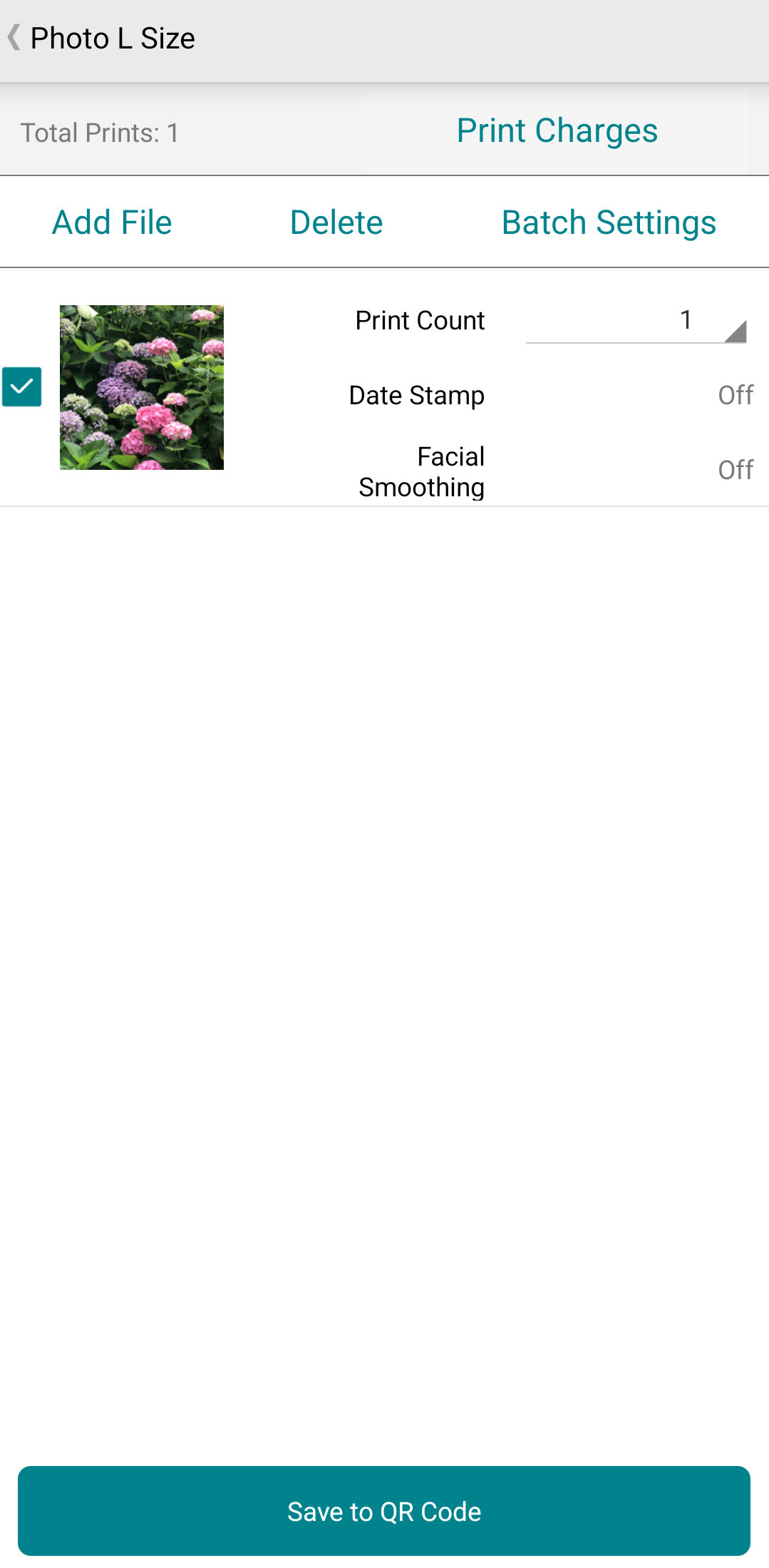Image resolution: width=769 pixels, height=1568 pixels.
Task: Delete the selected photo
Action: point(336,222)
